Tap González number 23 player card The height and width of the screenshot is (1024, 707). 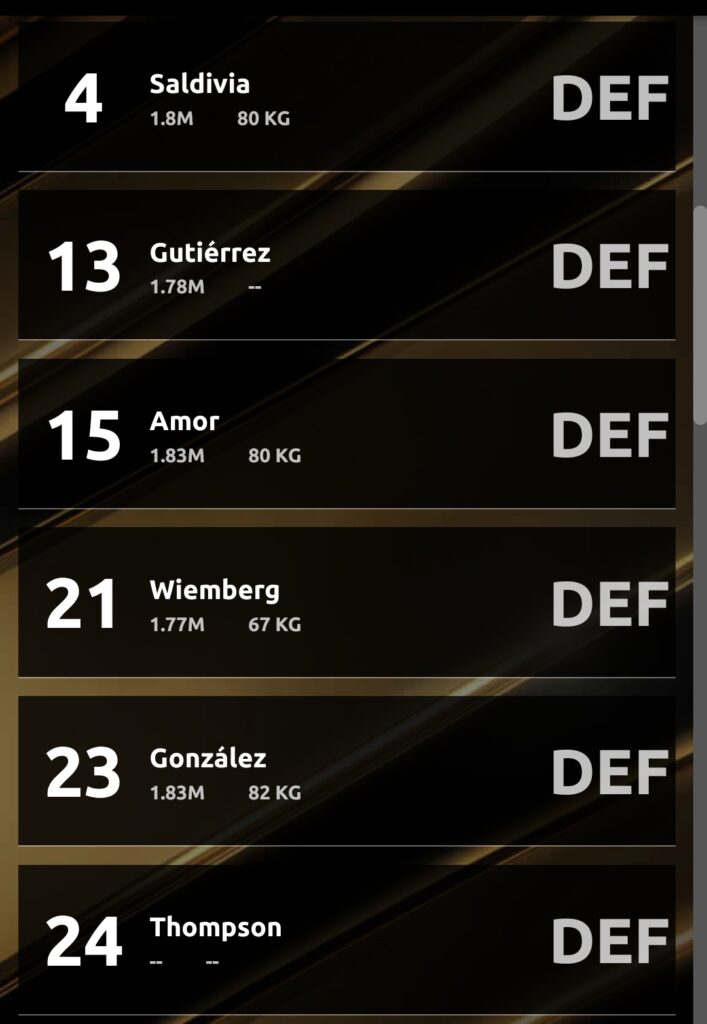click(346, 772)
